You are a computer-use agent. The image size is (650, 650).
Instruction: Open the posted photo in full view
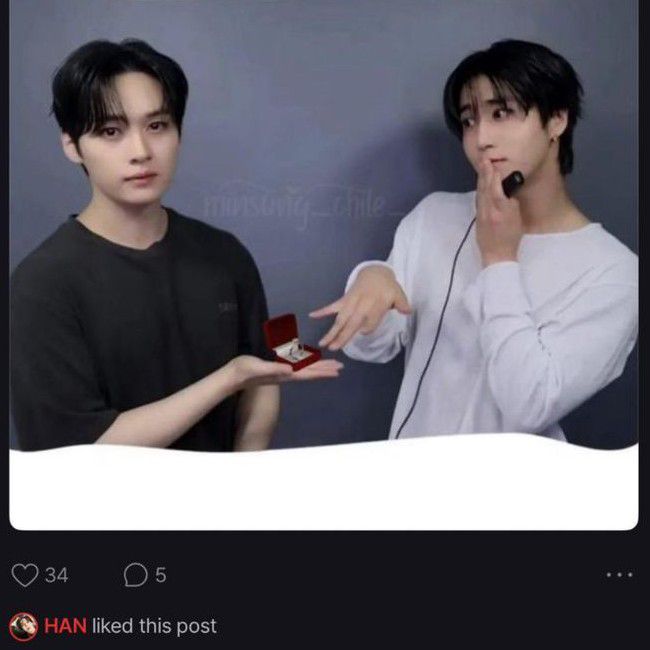[324, 240]
